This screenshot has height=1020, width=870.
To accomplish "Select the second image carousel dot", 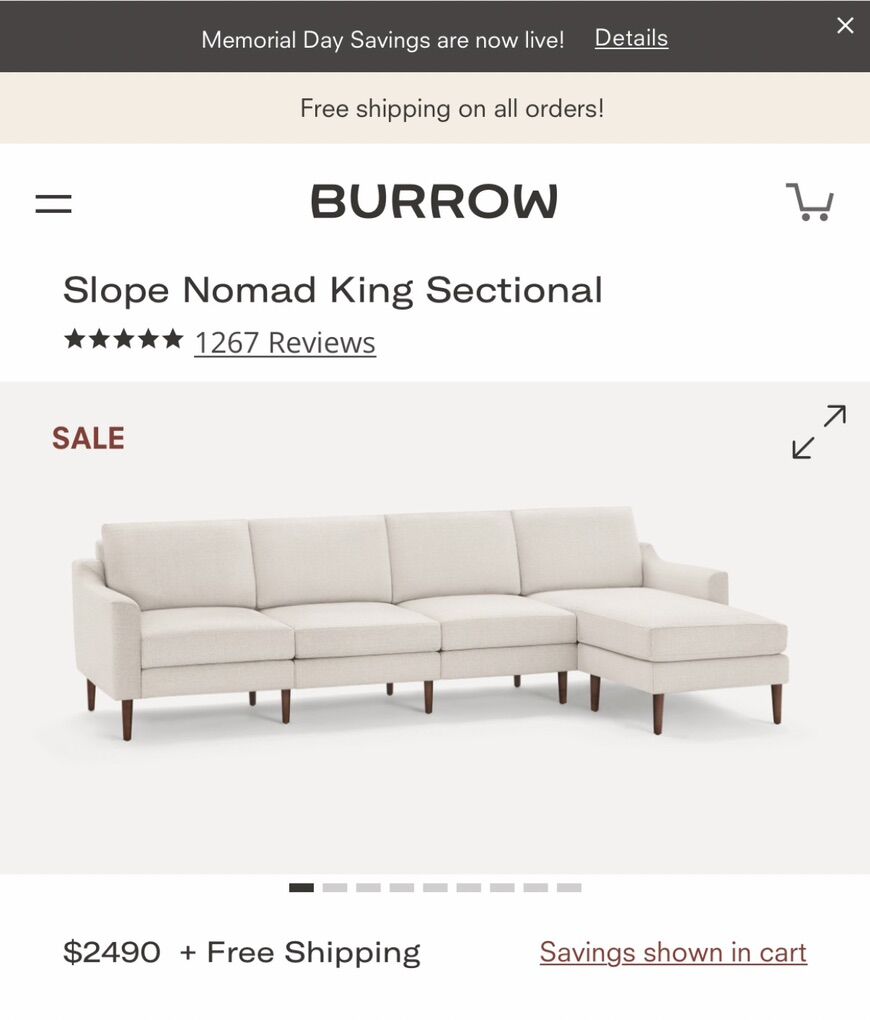I will pyautogui.click(x=334, y=887).
